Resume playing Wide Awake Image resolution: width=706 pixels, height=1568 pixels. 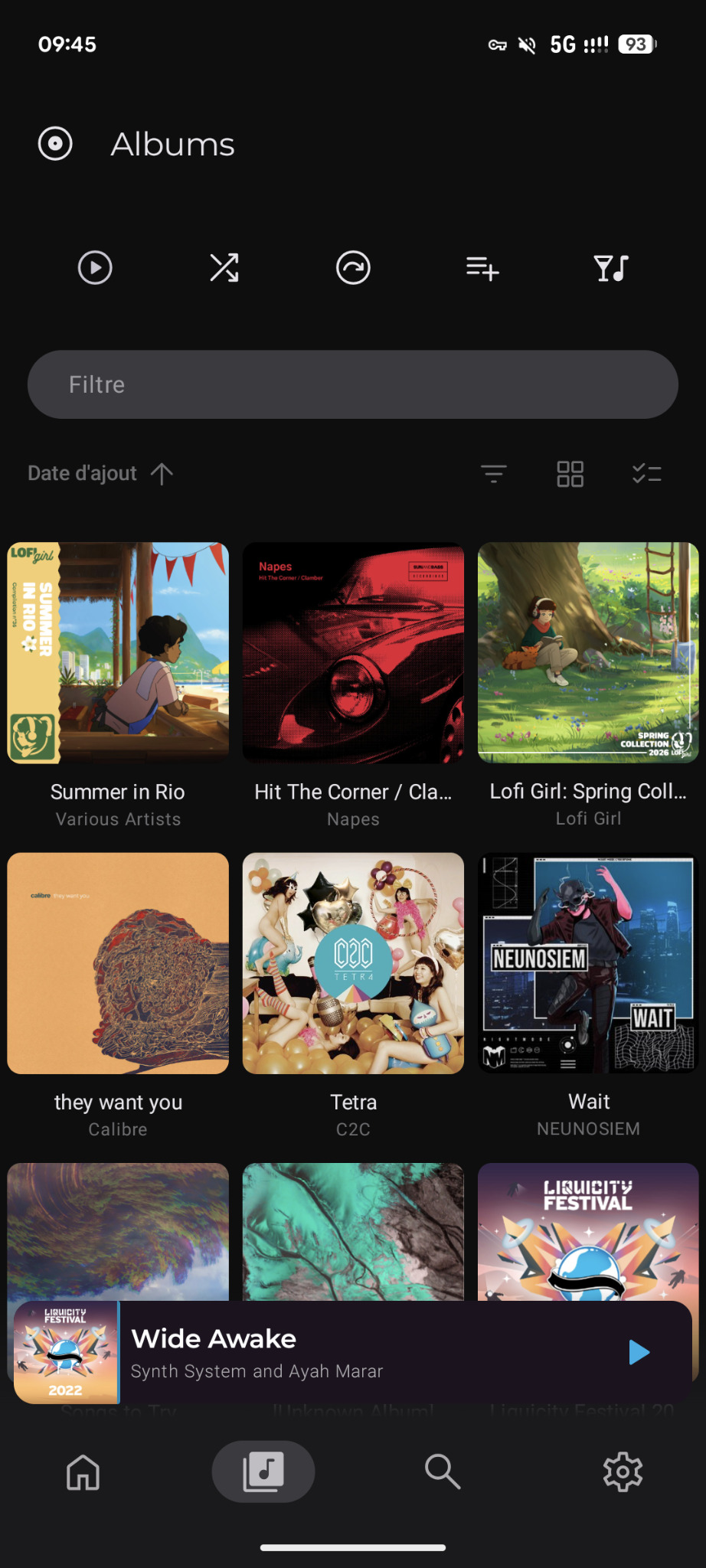coord(639,1353)
